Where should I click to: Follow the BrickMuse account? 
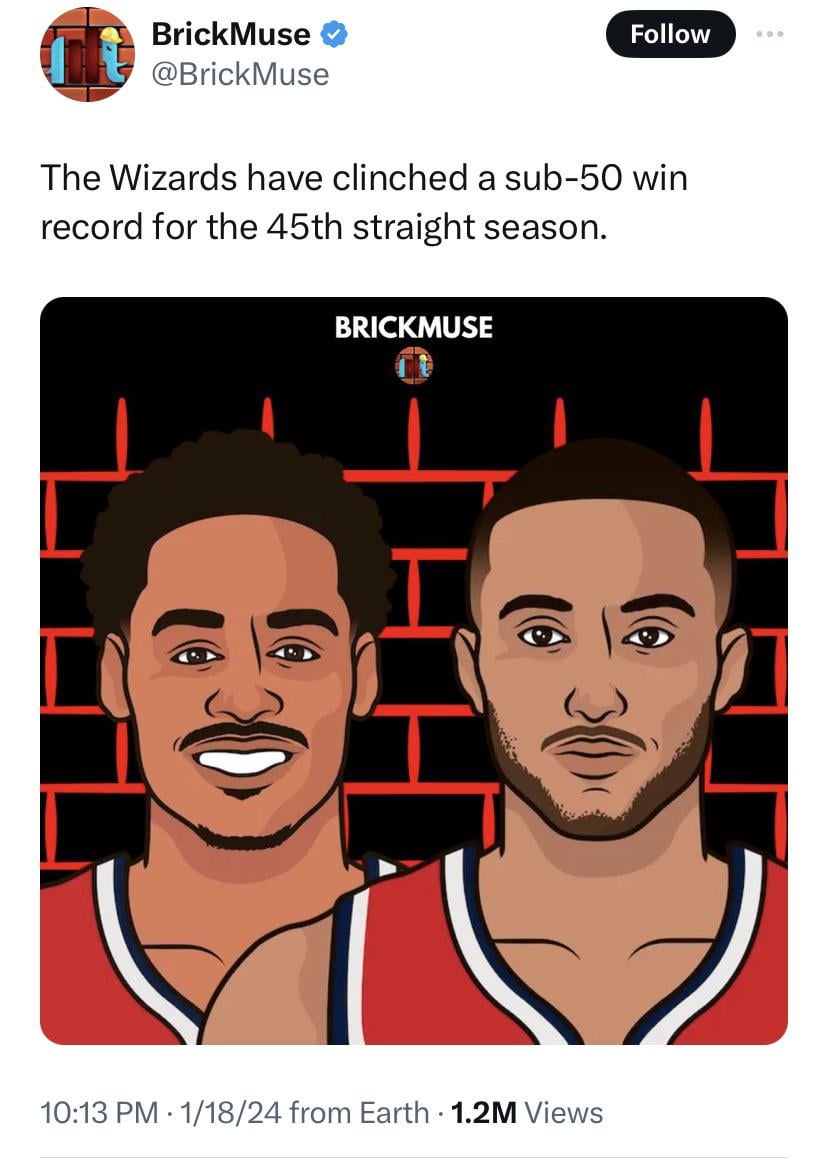point(669,34)
